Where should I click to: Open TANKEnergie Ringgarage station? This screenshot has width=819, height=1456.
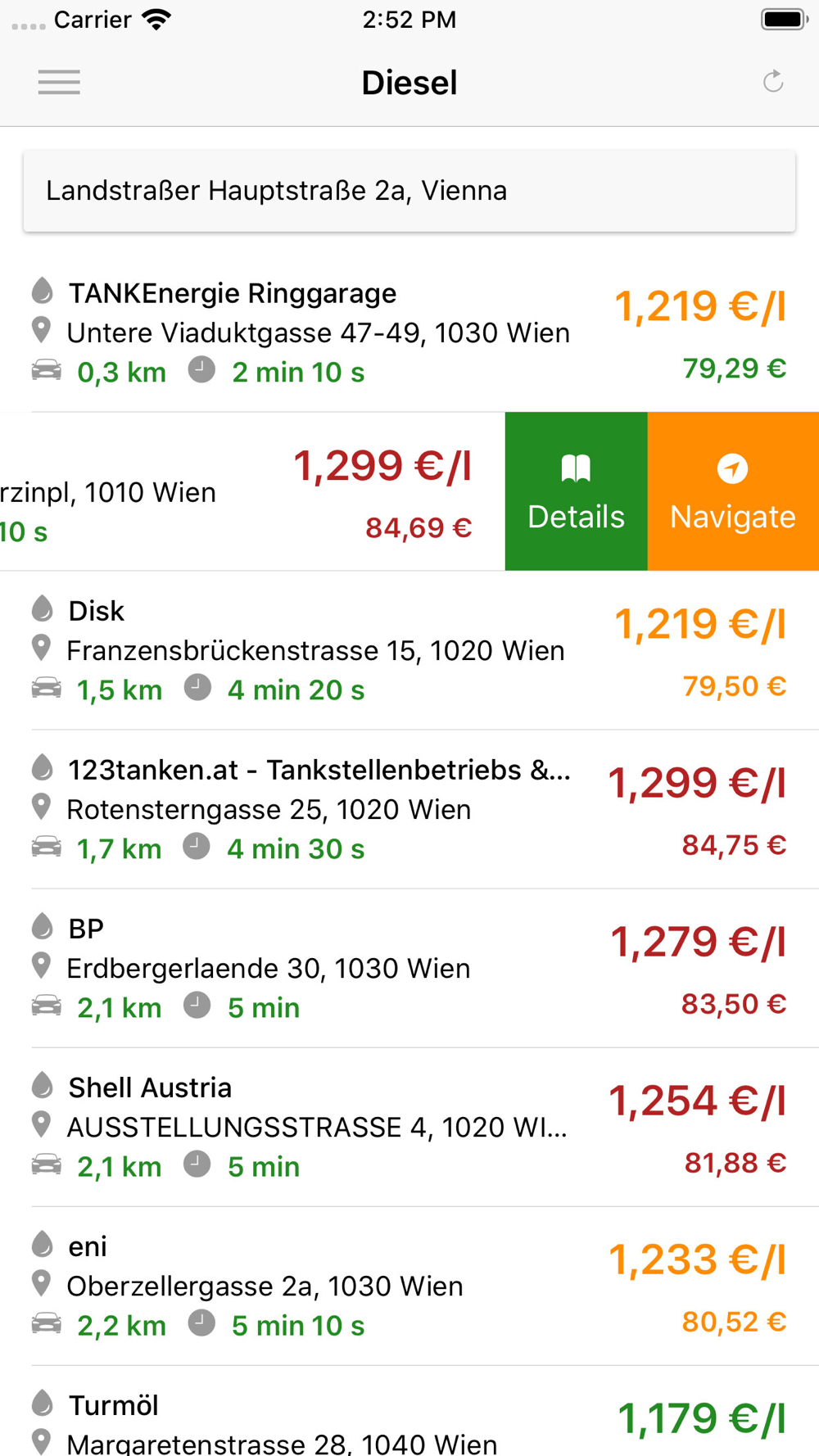pos(409,332)
